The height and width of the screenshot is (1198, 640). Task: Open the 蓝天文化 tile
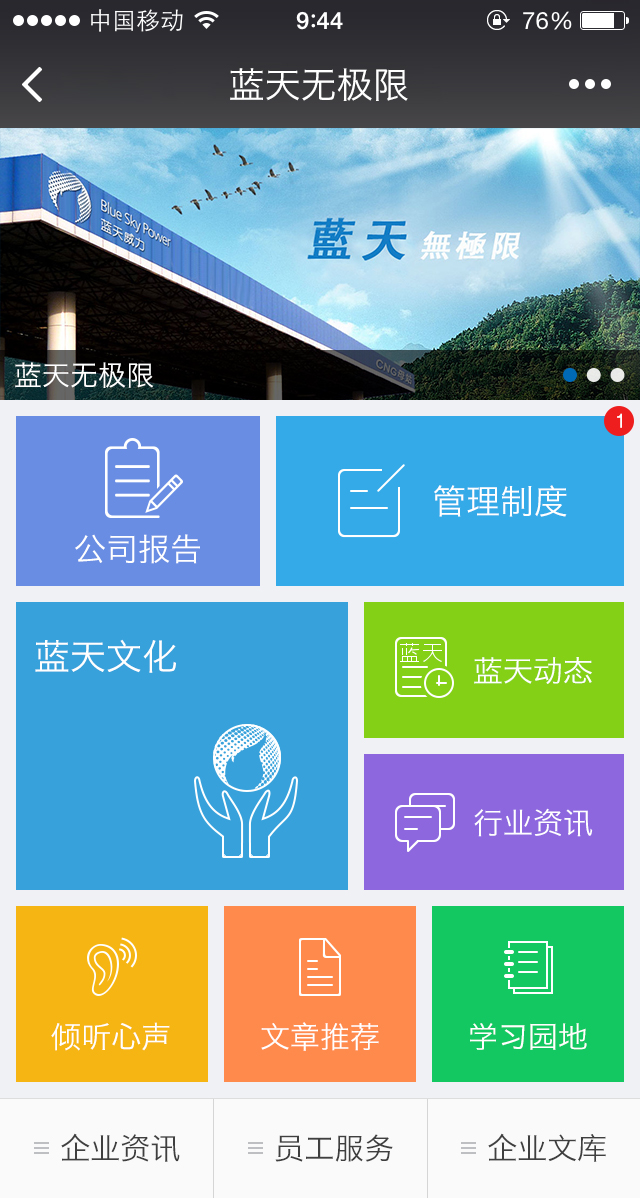click(182, 746)
